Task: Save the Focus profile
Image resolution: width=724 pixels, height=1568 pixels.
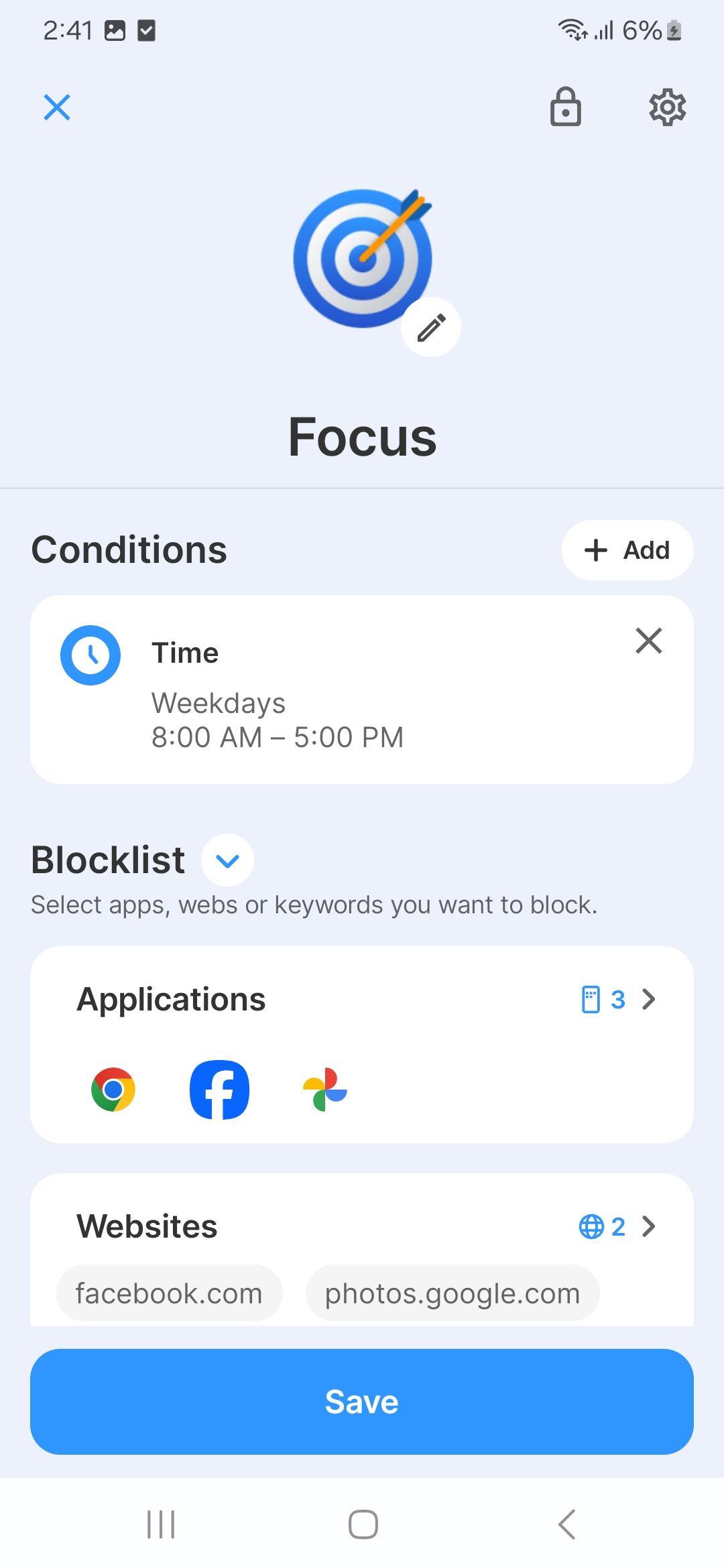Action: tap(362, 1402)
